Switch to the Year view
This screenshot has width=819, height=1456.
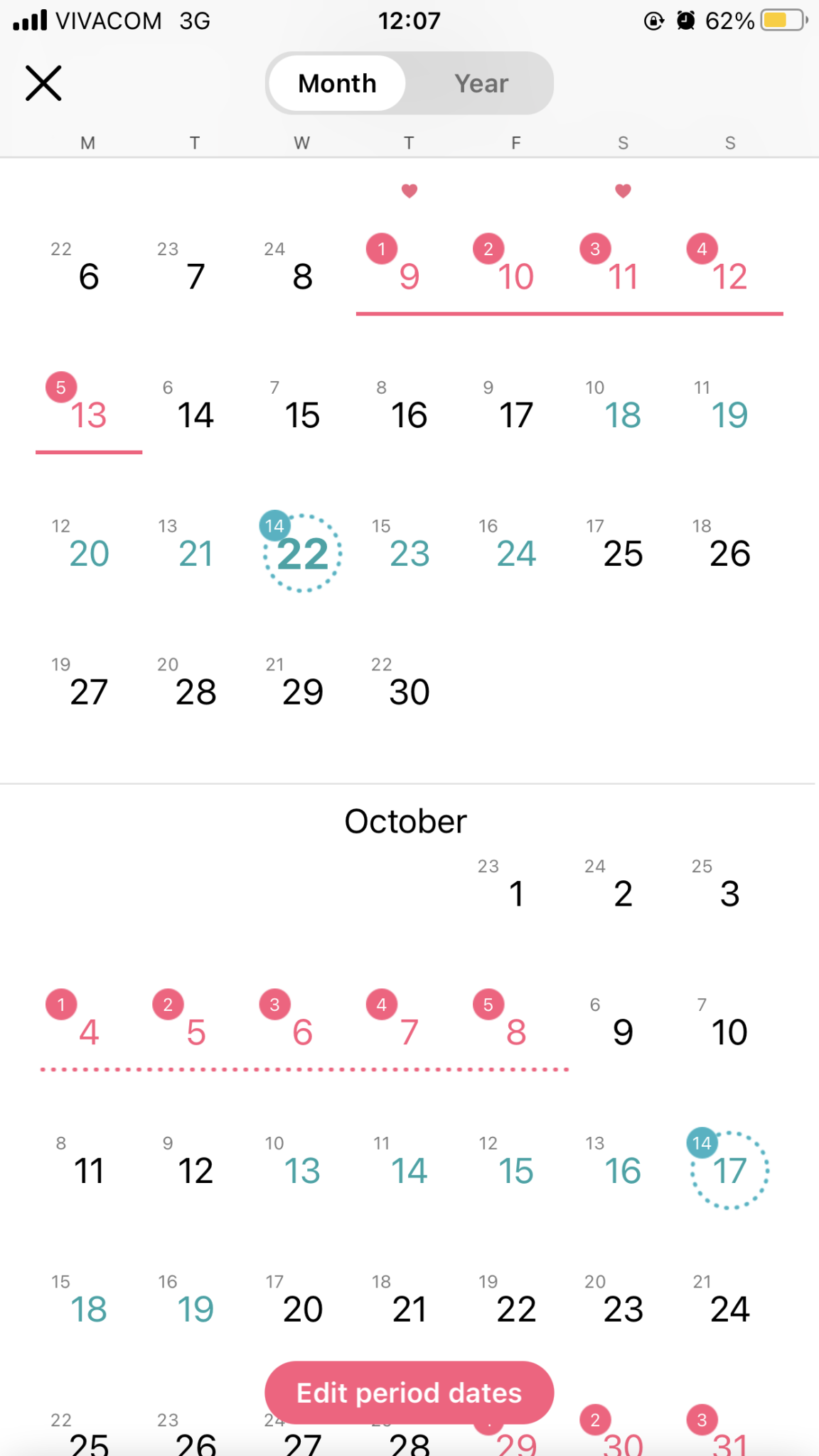481,83
